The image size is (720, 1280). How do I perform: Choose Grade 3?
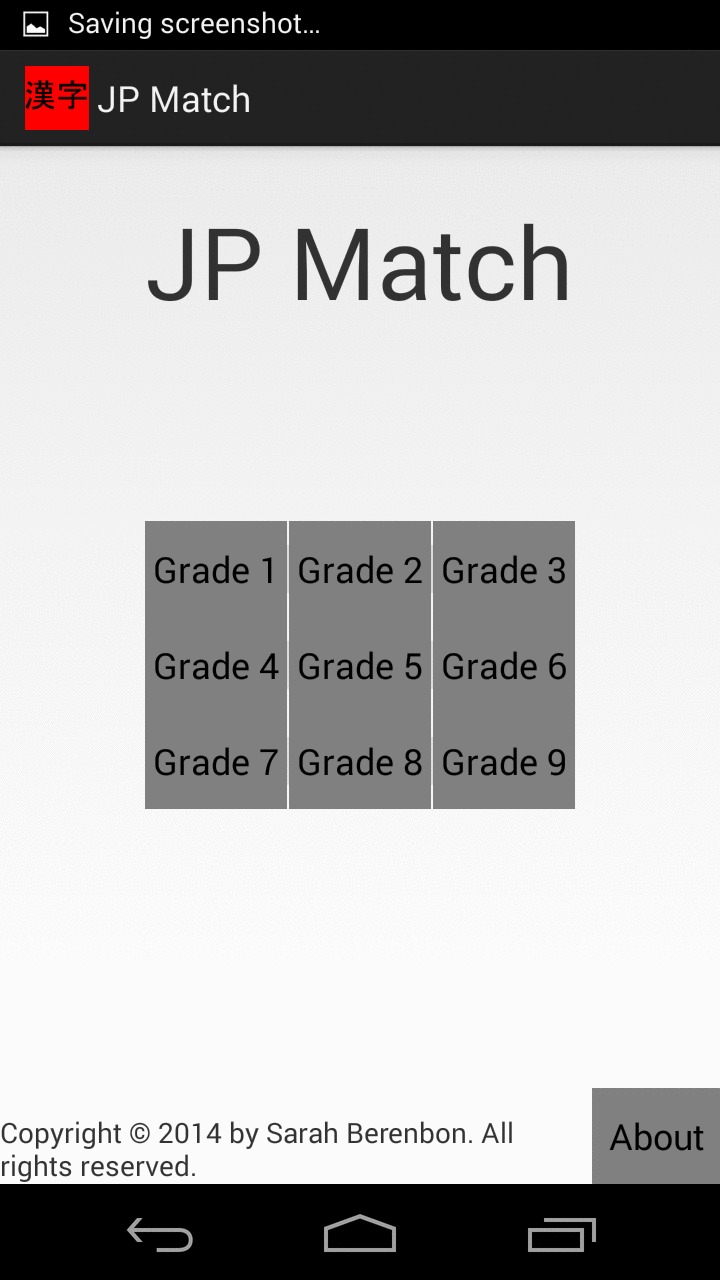(x=504, y=570)
